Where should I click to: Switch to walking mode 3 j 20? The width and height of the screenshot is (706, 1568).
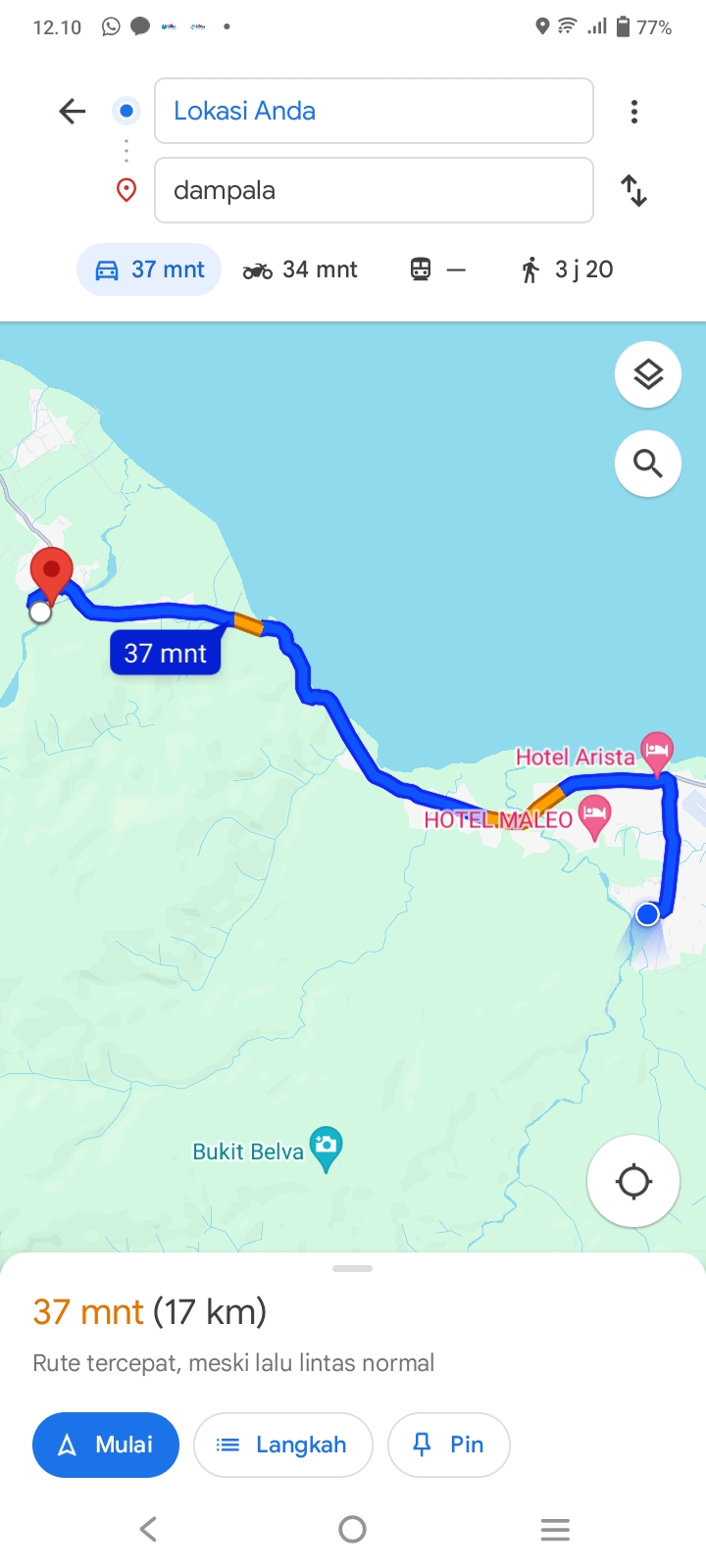click(567, 269)
